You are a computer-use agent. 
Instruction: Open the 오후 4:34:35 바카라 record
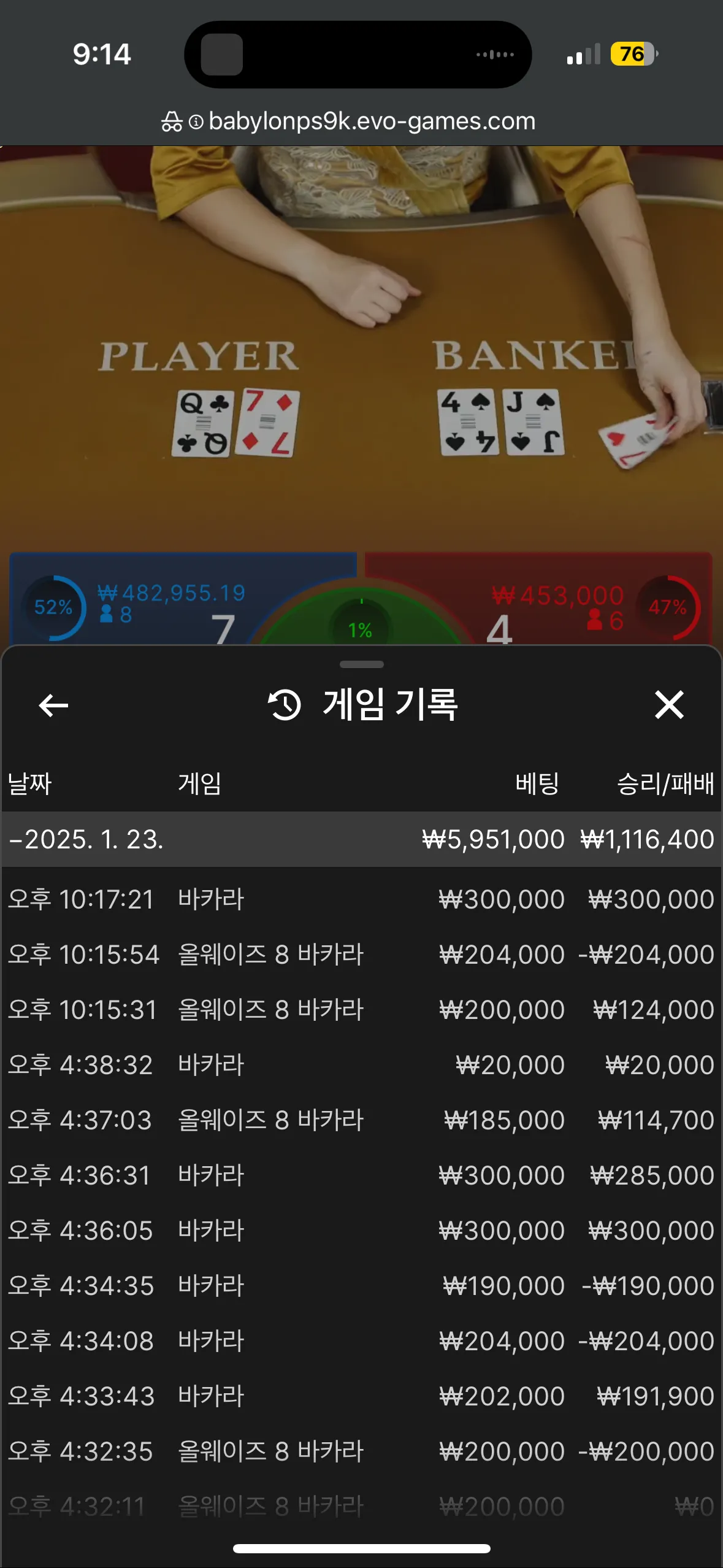pos(361,1286)
